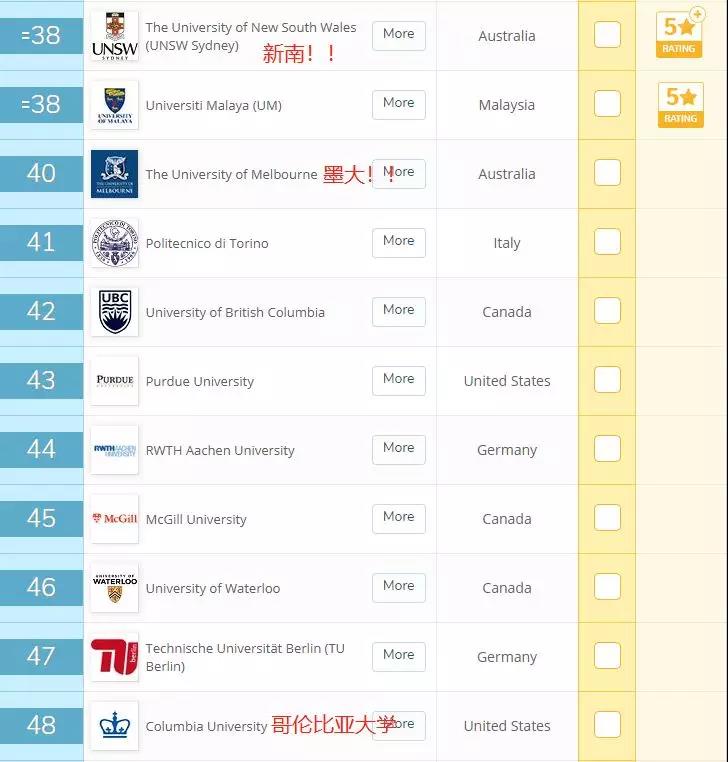The width and height of the screenshot is (728, 762).
Task: Open More for Purdue University
Action: pos(399,381)
